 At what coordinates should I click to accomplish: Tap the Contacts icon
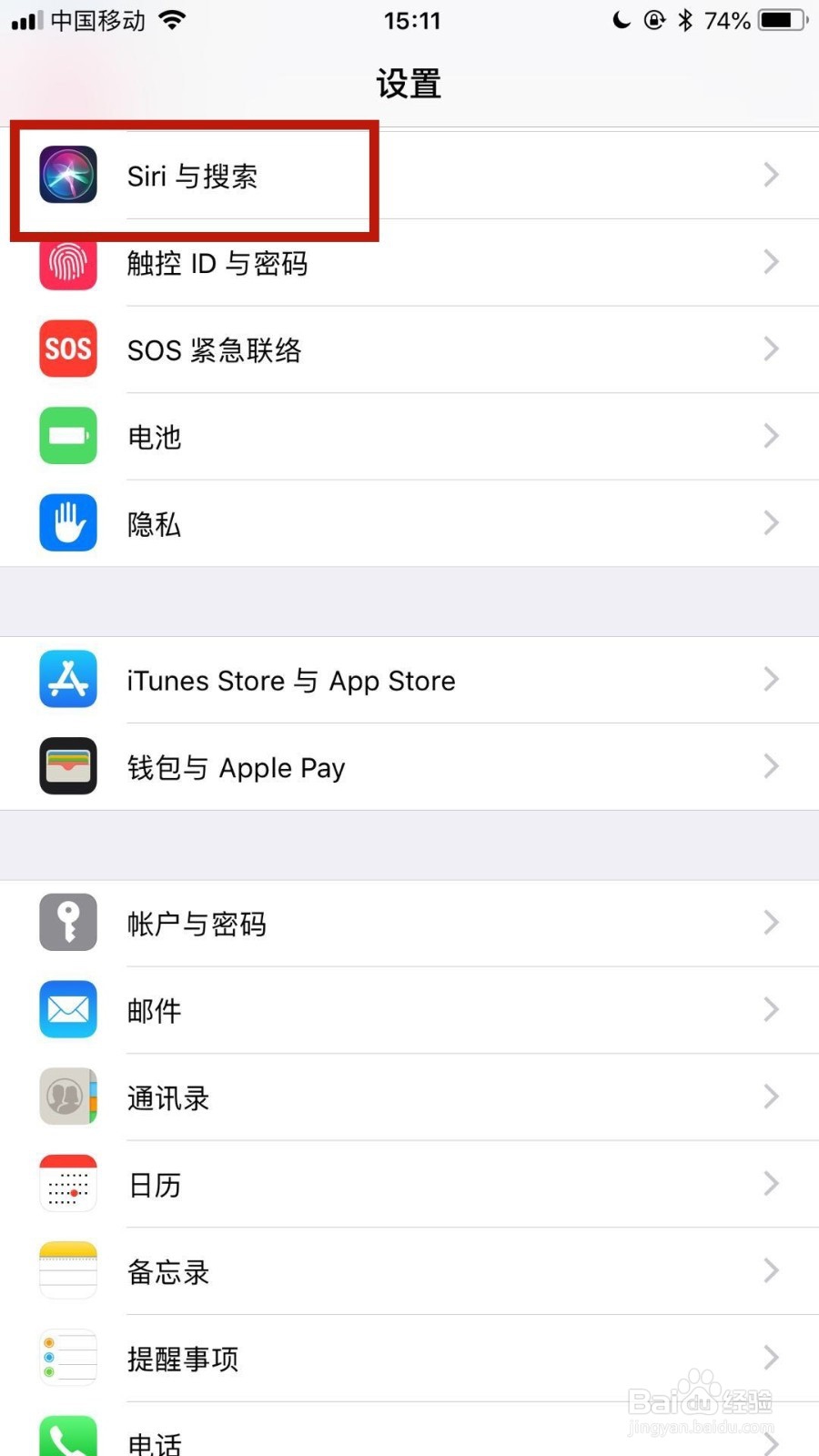pos(67,1097)
